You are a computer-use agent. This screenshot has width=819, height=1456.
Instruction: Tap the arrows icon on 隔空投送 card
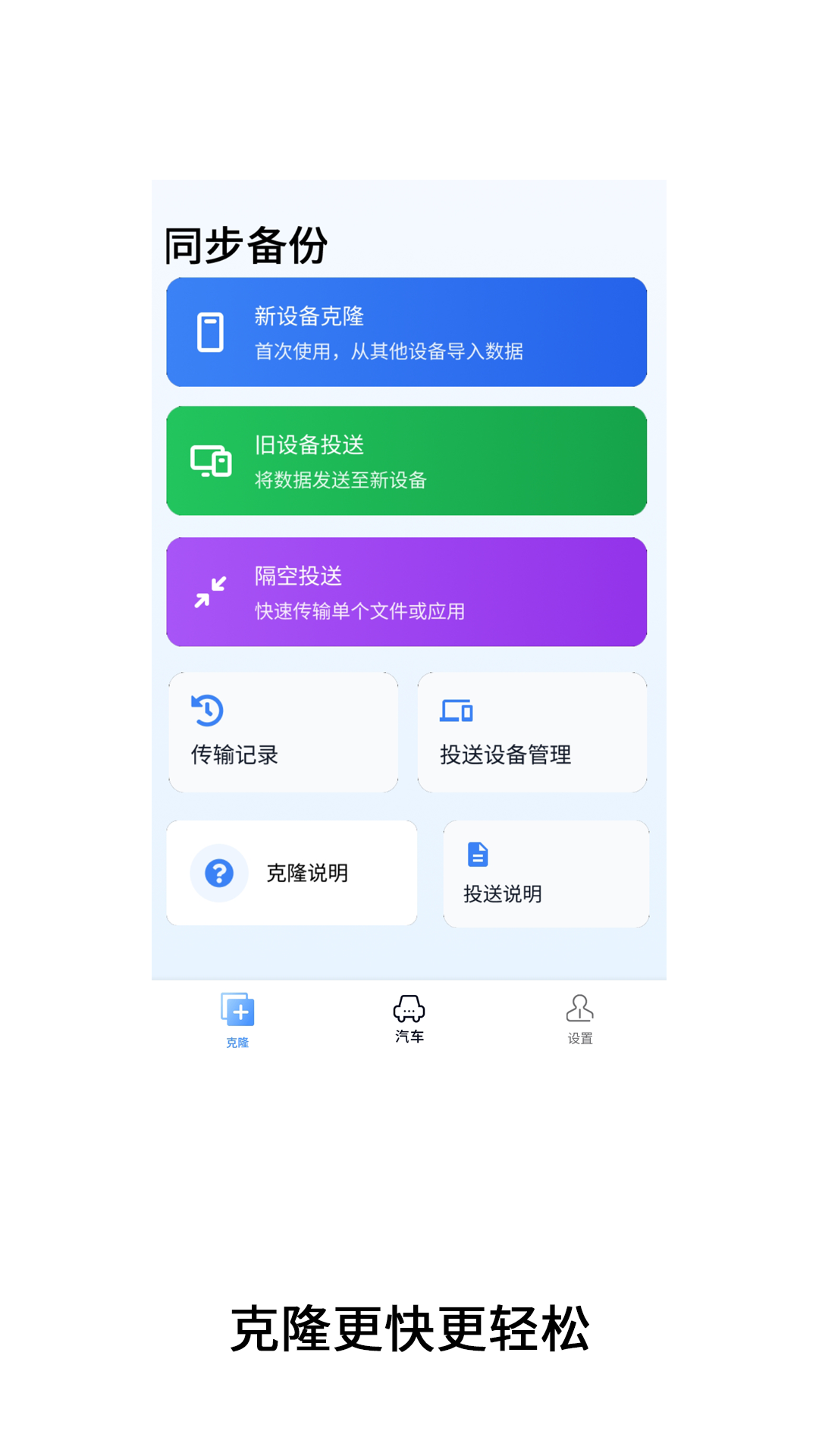(209, 591)
